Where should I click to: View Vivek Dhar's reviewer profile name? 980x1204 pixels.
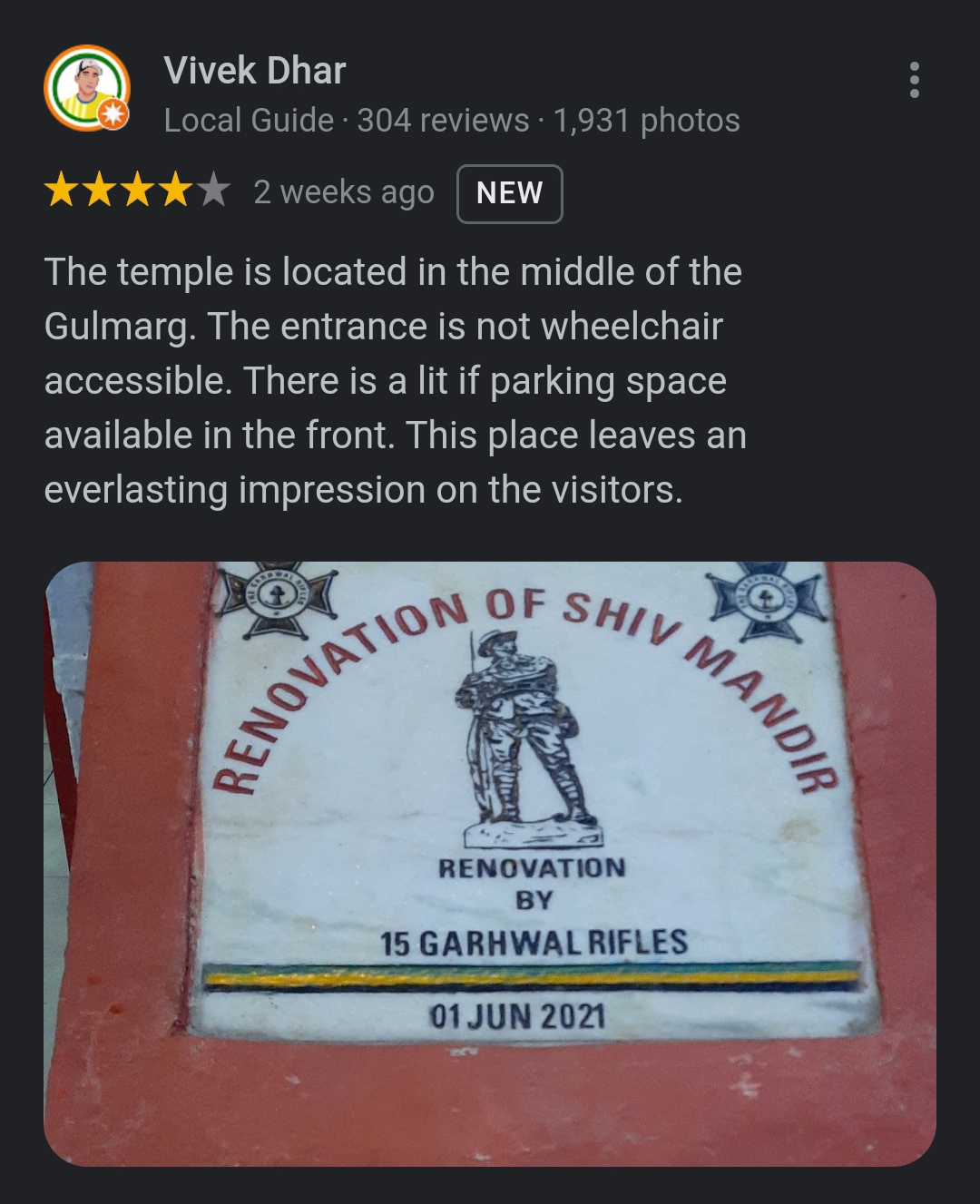[x=255, y=71]
